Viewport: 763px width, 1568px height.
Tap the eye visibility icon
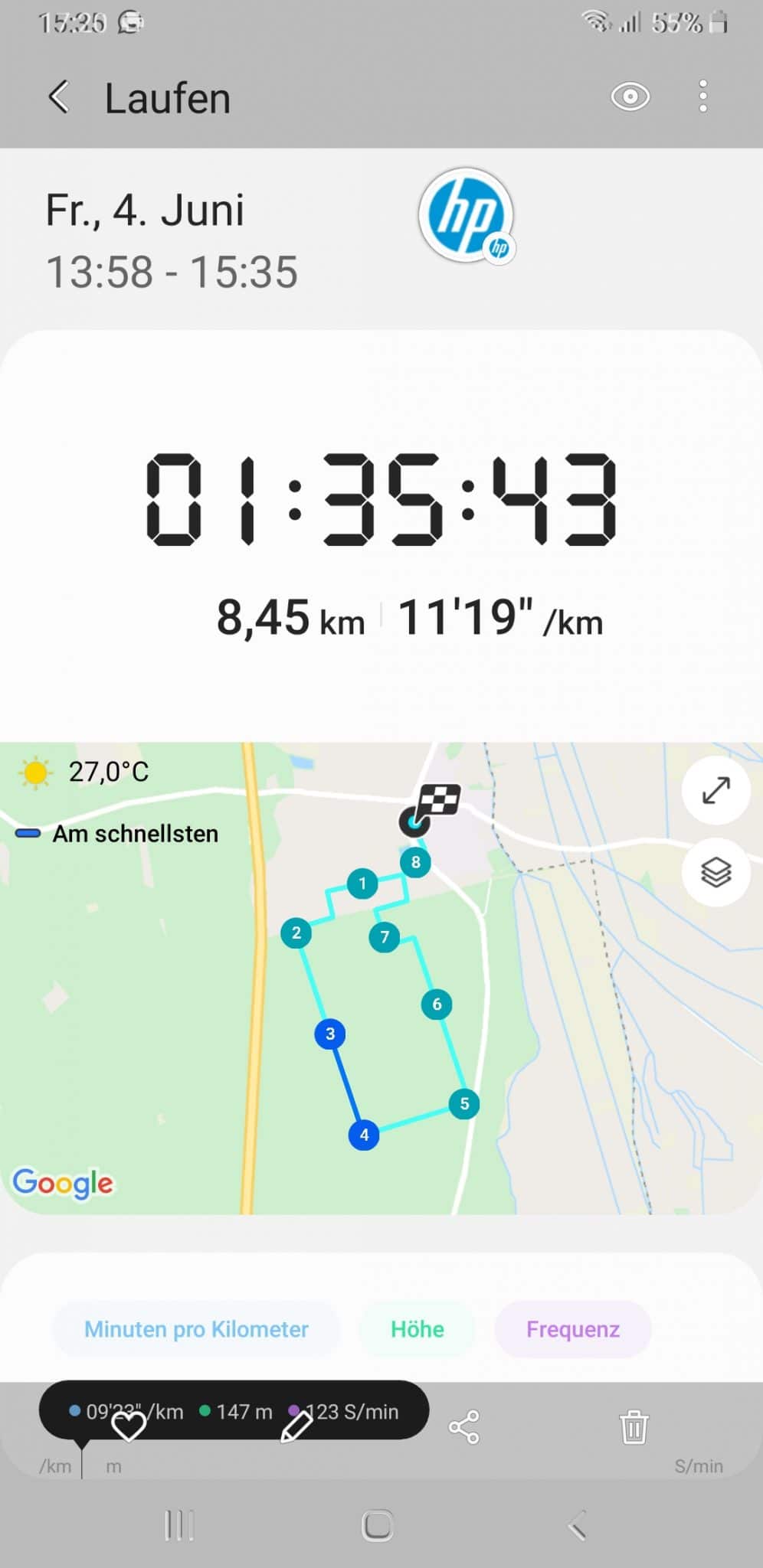[x=630, y=97]
